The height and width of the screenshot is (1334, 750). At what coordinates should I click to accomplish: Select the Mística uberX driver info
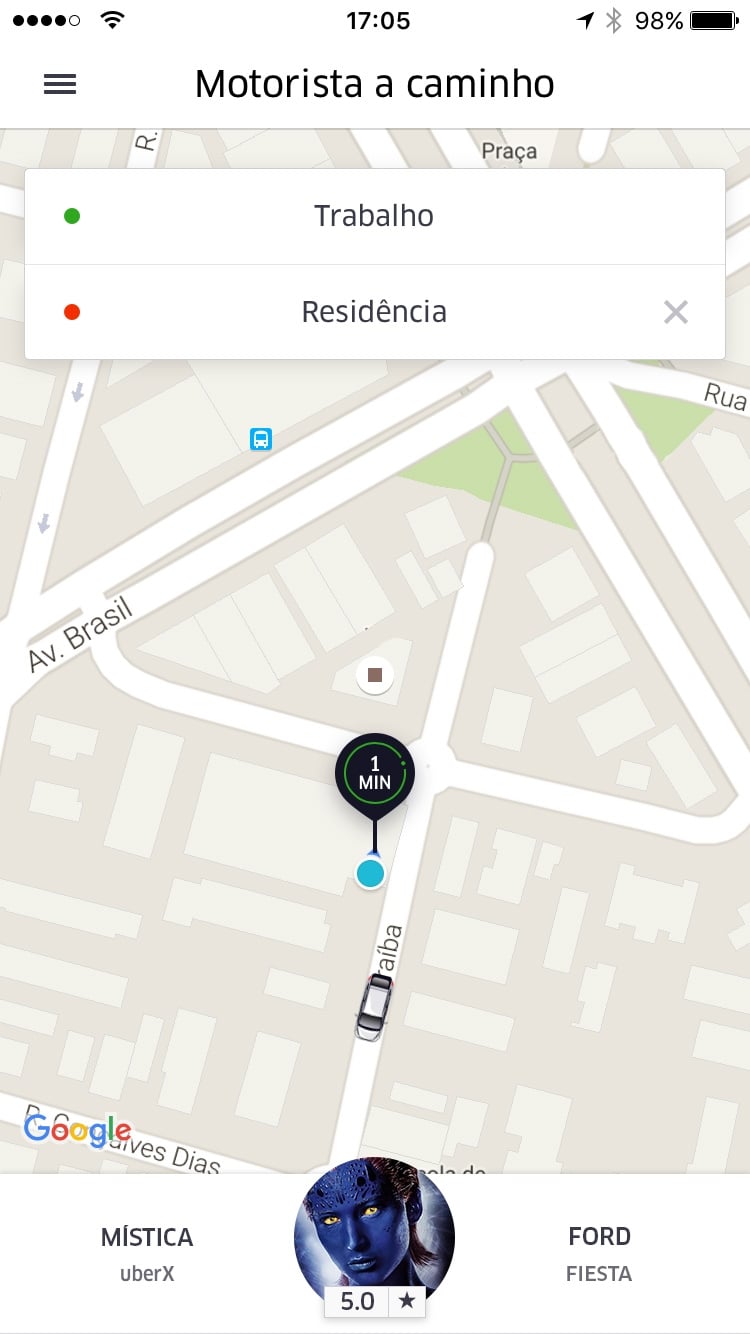[147, 1254]
